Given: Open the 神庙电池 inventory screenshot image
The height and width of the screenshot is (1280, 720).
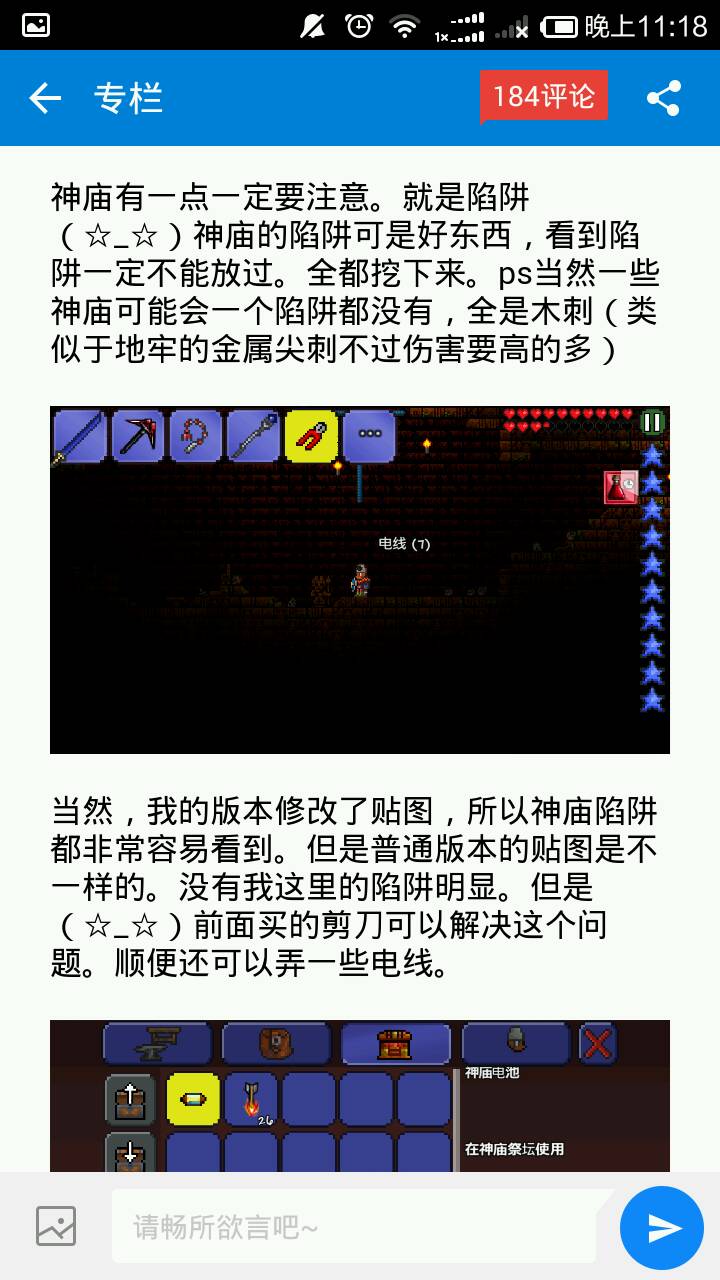Looking at the screenshot, I should coord(359,1095).
